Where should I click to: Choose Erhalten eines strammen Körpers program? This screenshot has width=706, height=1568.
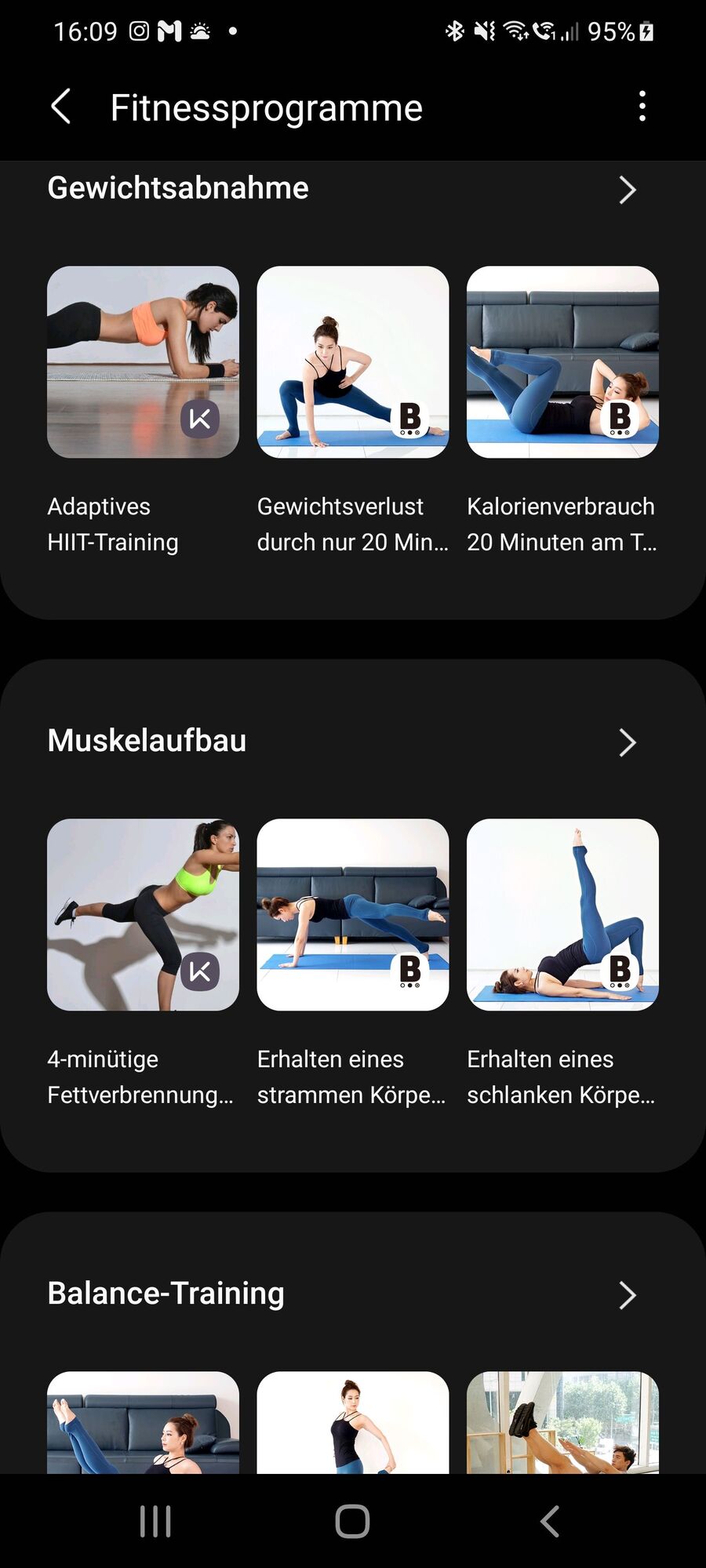coord(353,915)
